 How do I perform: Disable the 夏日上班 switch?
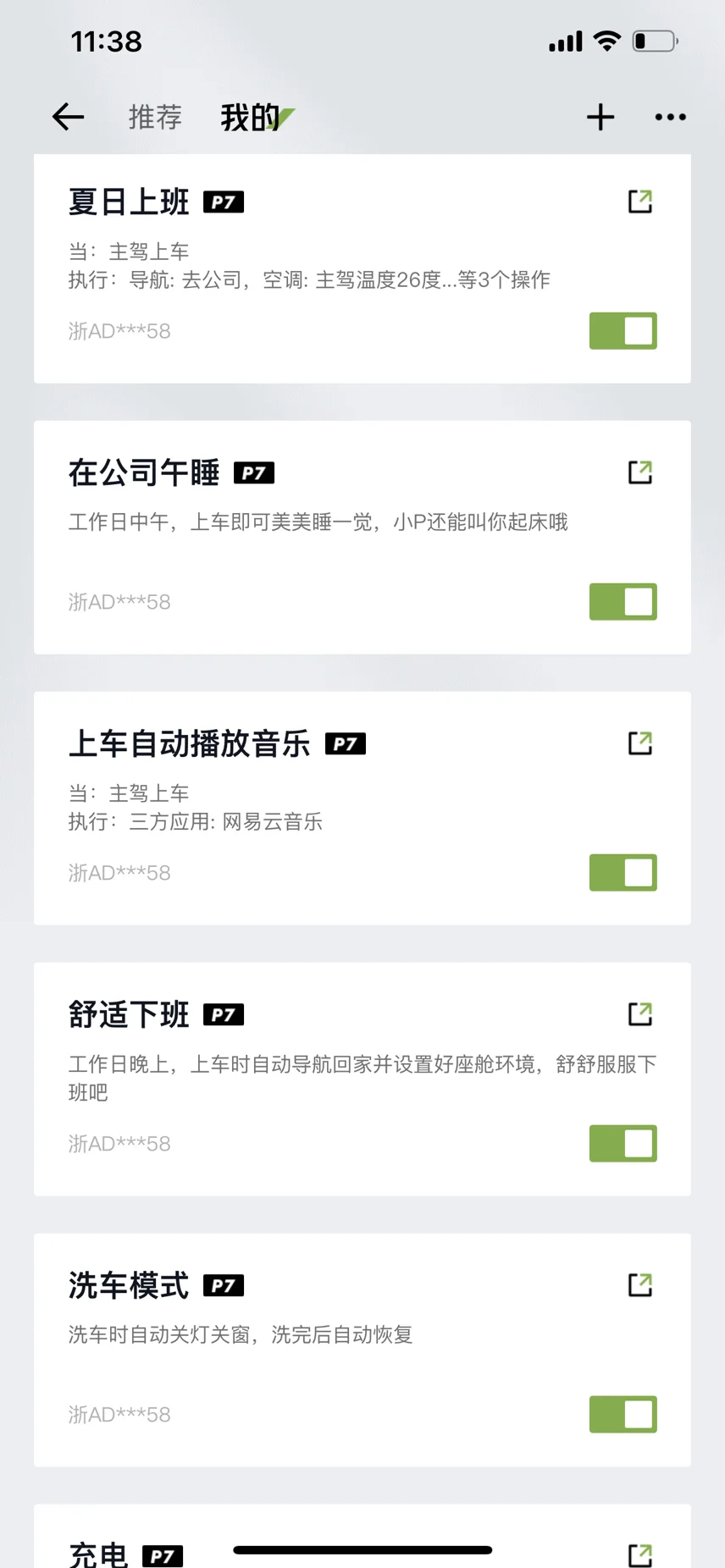(623, 331)
